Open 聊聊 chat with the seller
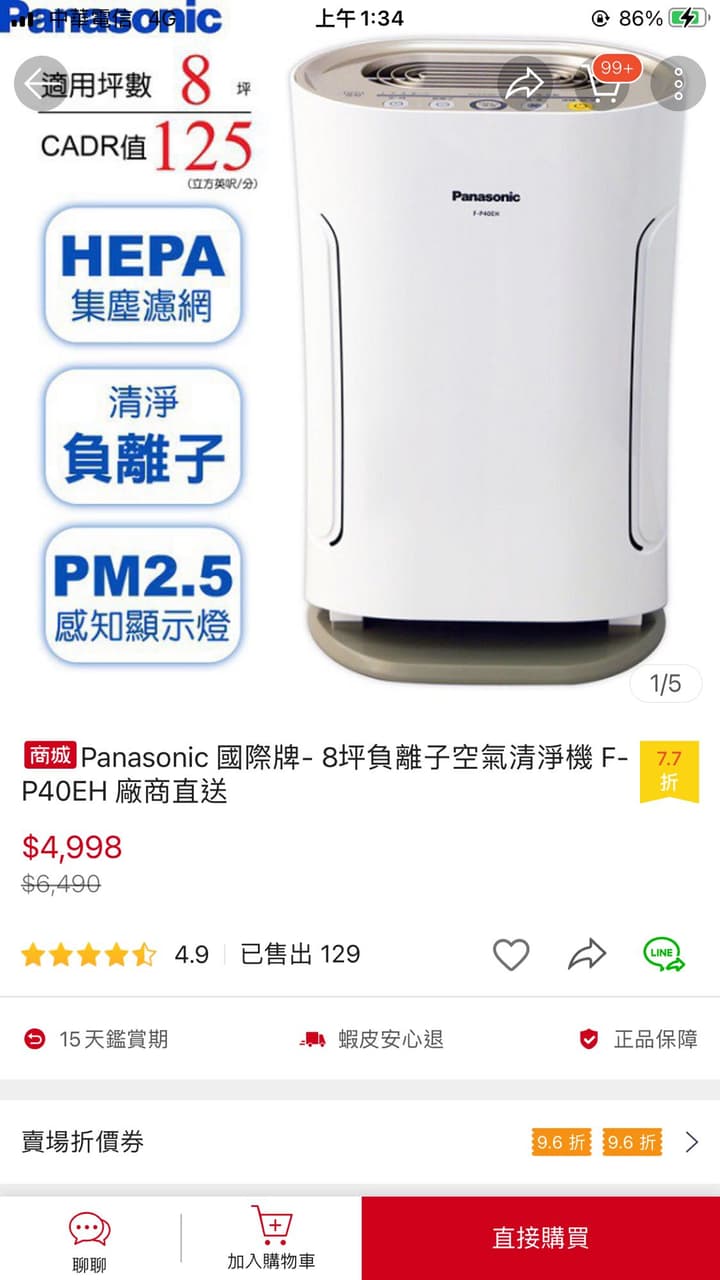 [x=89, y=1241]
